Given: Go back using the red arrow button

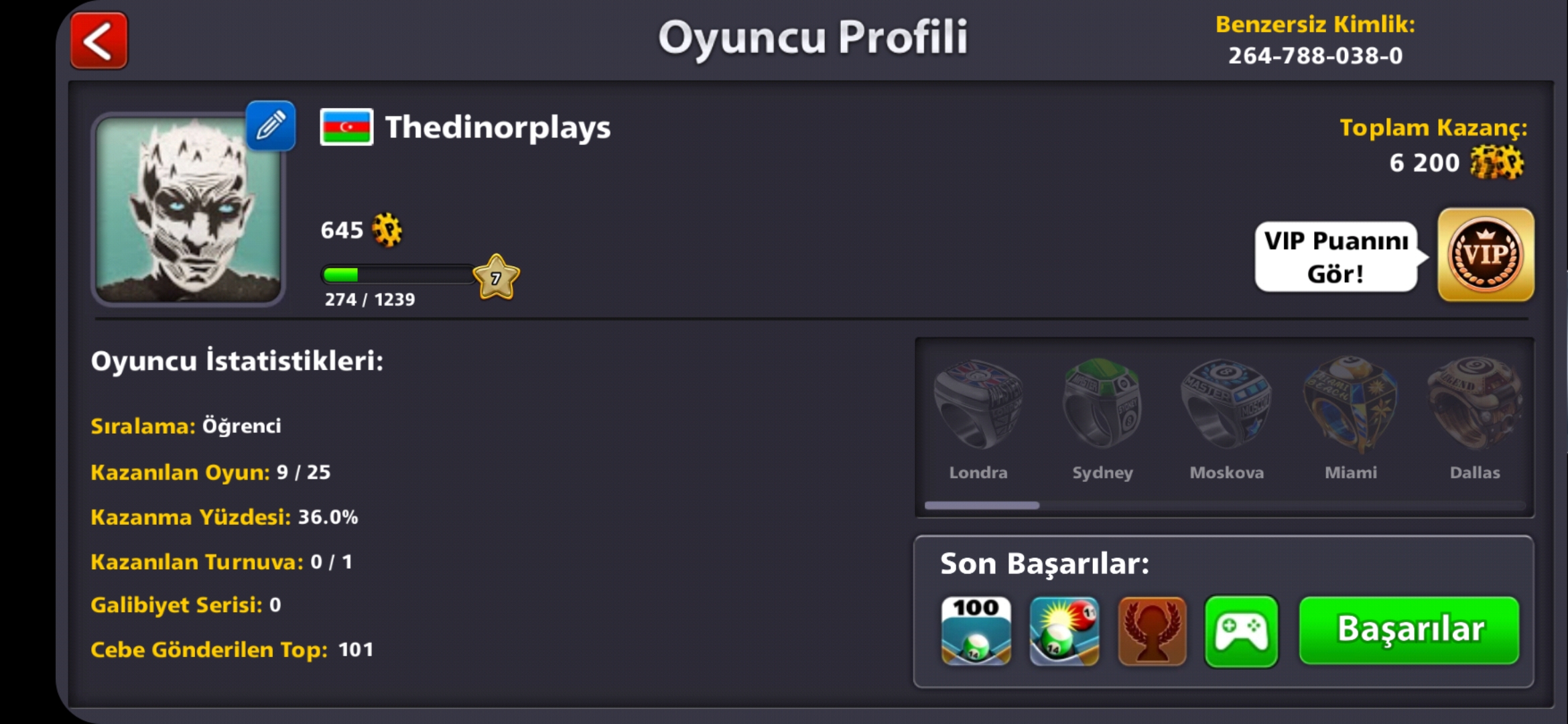Looking at the screenshot, I should pos(99,40).
